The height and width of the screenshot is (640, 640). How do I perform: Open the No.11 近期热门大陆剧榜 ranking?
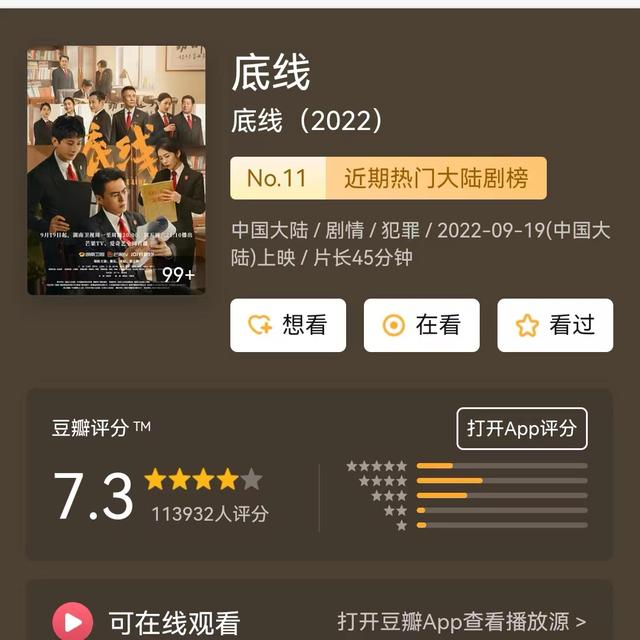pos(388,178)
